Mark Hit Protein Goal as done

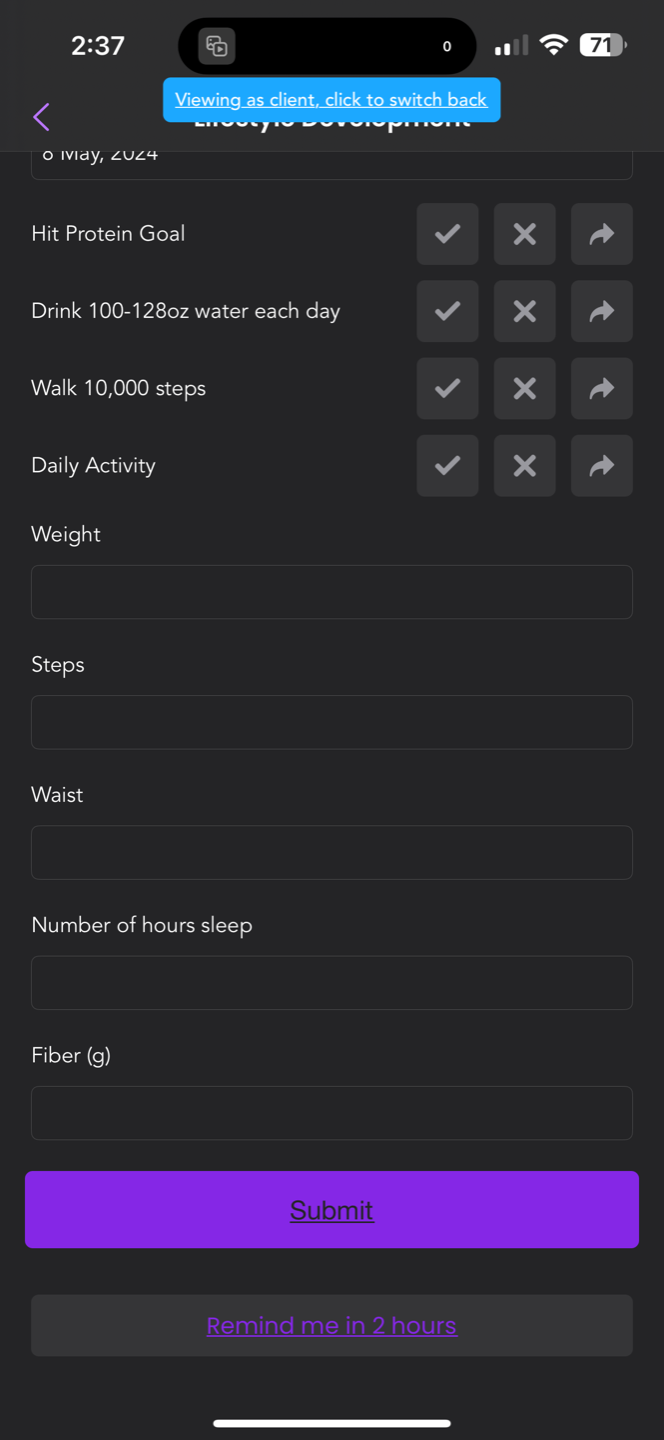[x=447, y=234]
